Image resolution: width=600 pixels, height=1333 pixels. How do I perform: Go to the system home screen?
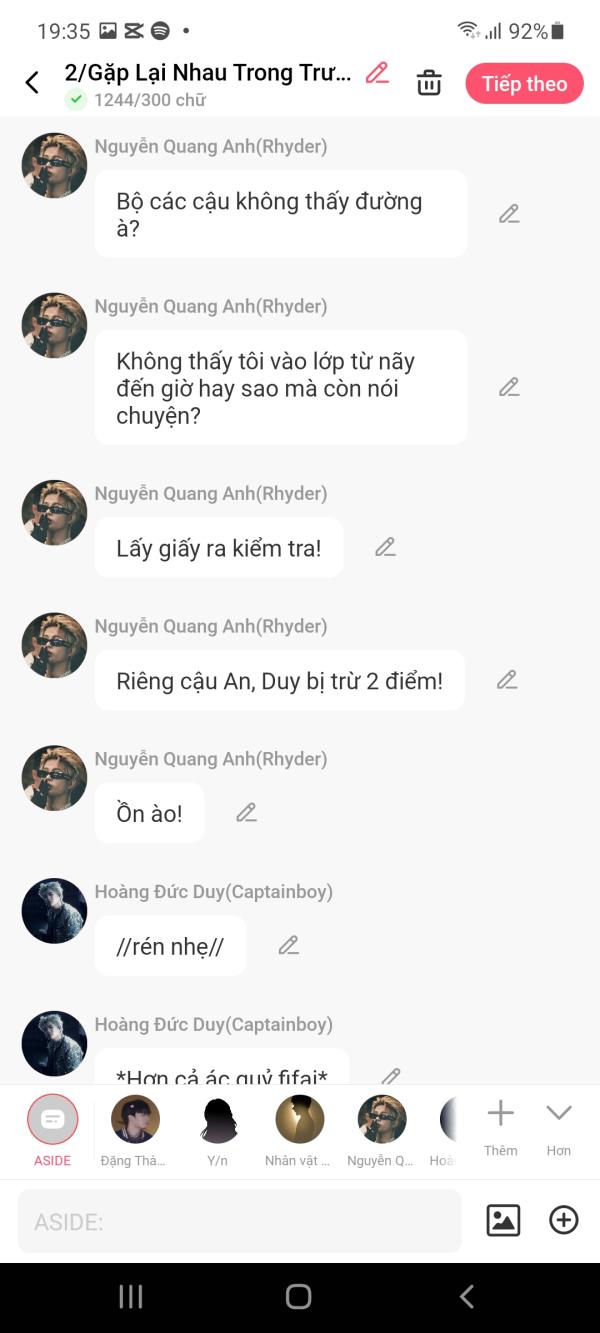coord(298,1297)
